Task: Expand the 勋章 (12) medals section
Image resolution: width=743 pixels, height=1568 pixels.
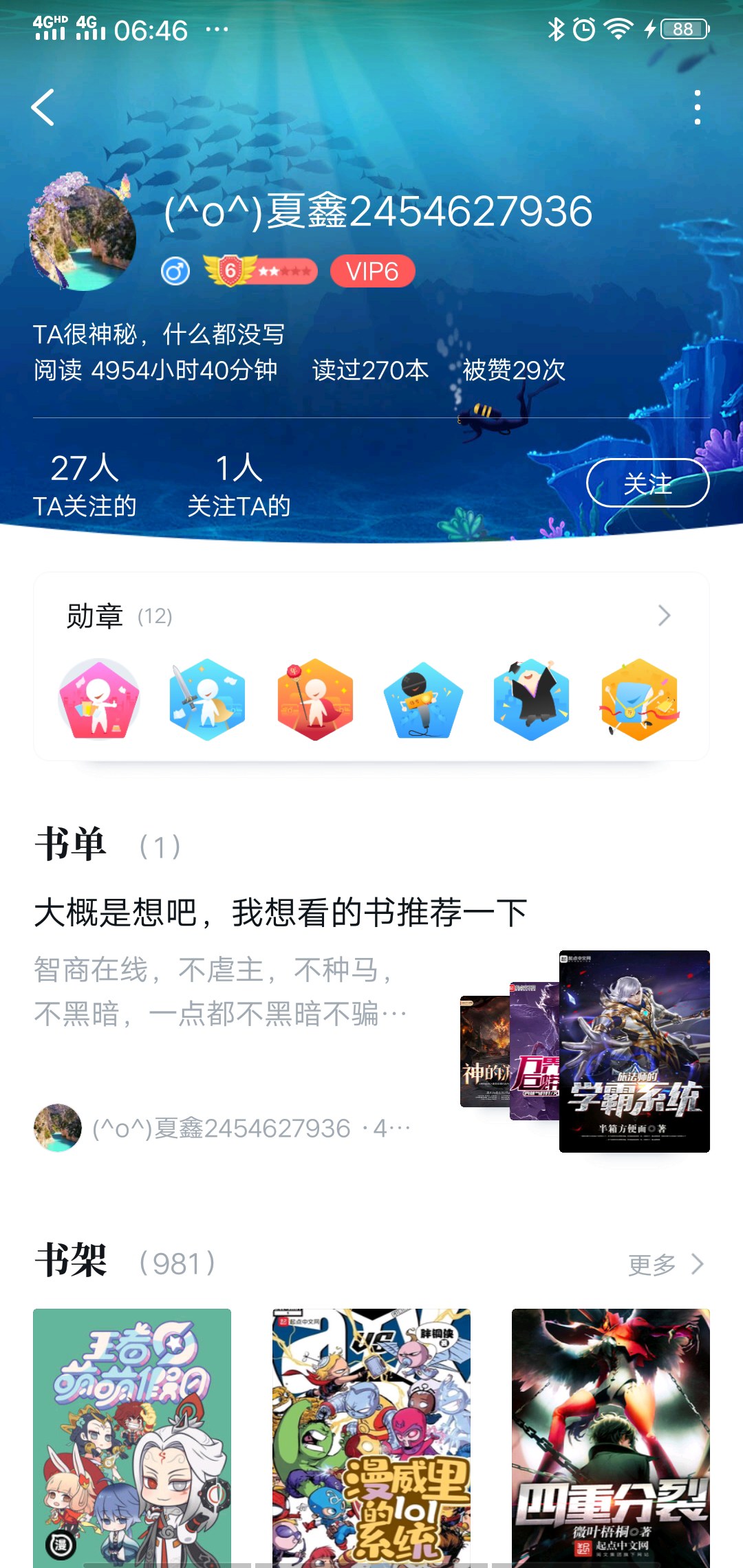Action: pos(663,616)
